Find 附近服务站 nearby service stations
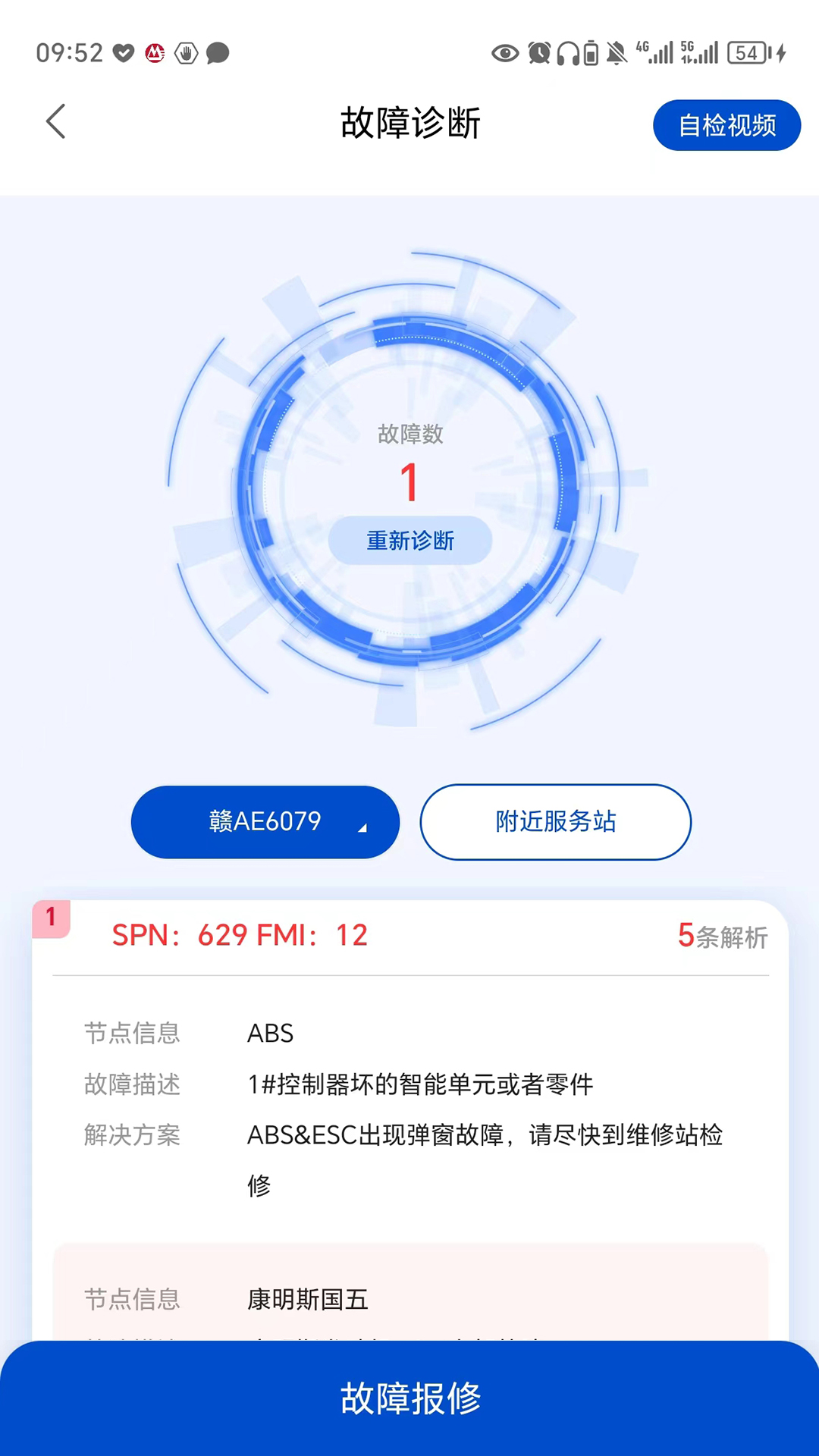819x1456 pixels. click(x=556, y=822)
